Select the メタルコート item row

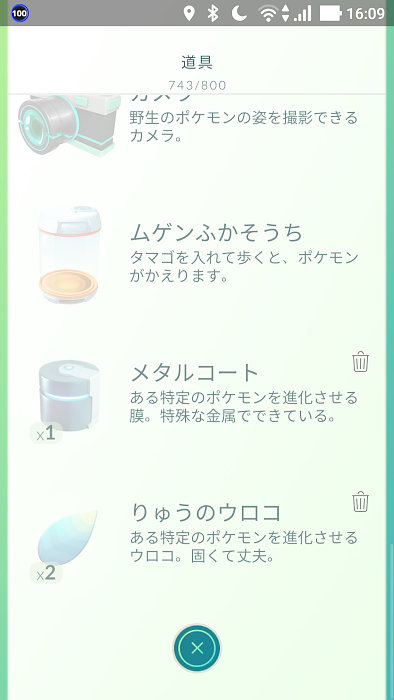197,395
